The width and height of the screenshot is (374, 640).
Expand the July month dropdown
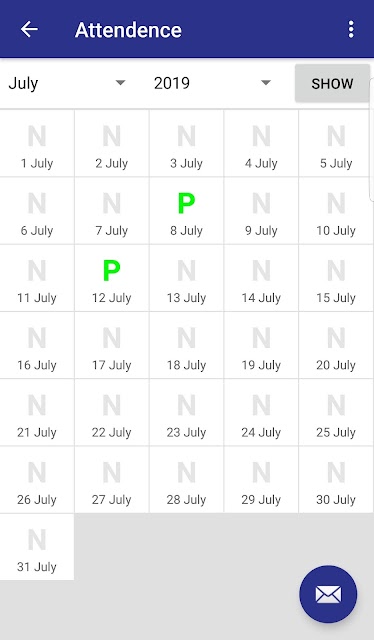pyautogui.click(x=67, y=83)
